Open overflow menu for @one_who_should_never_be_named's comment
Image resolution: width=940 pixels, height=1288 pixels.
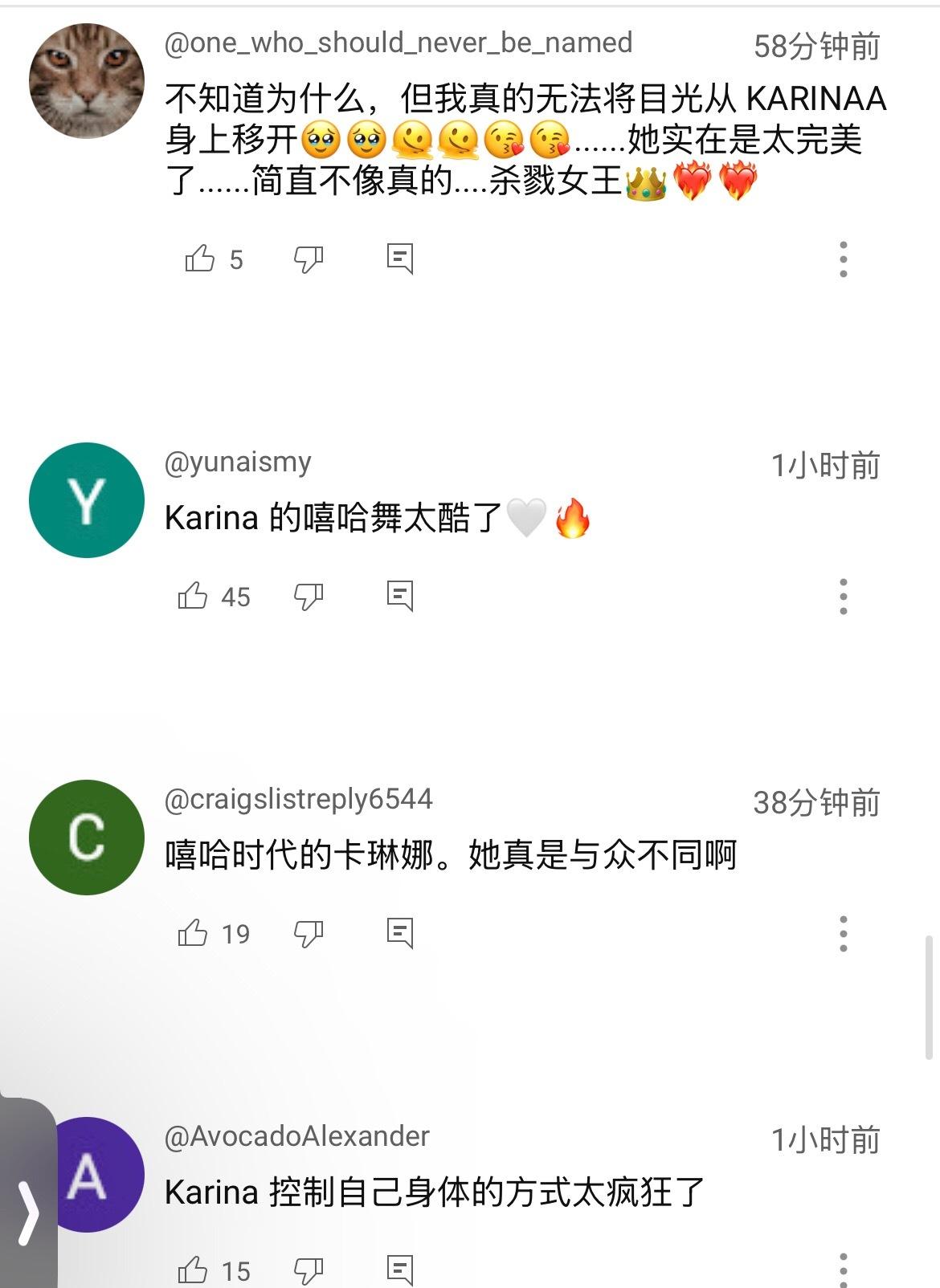(843, 259)
